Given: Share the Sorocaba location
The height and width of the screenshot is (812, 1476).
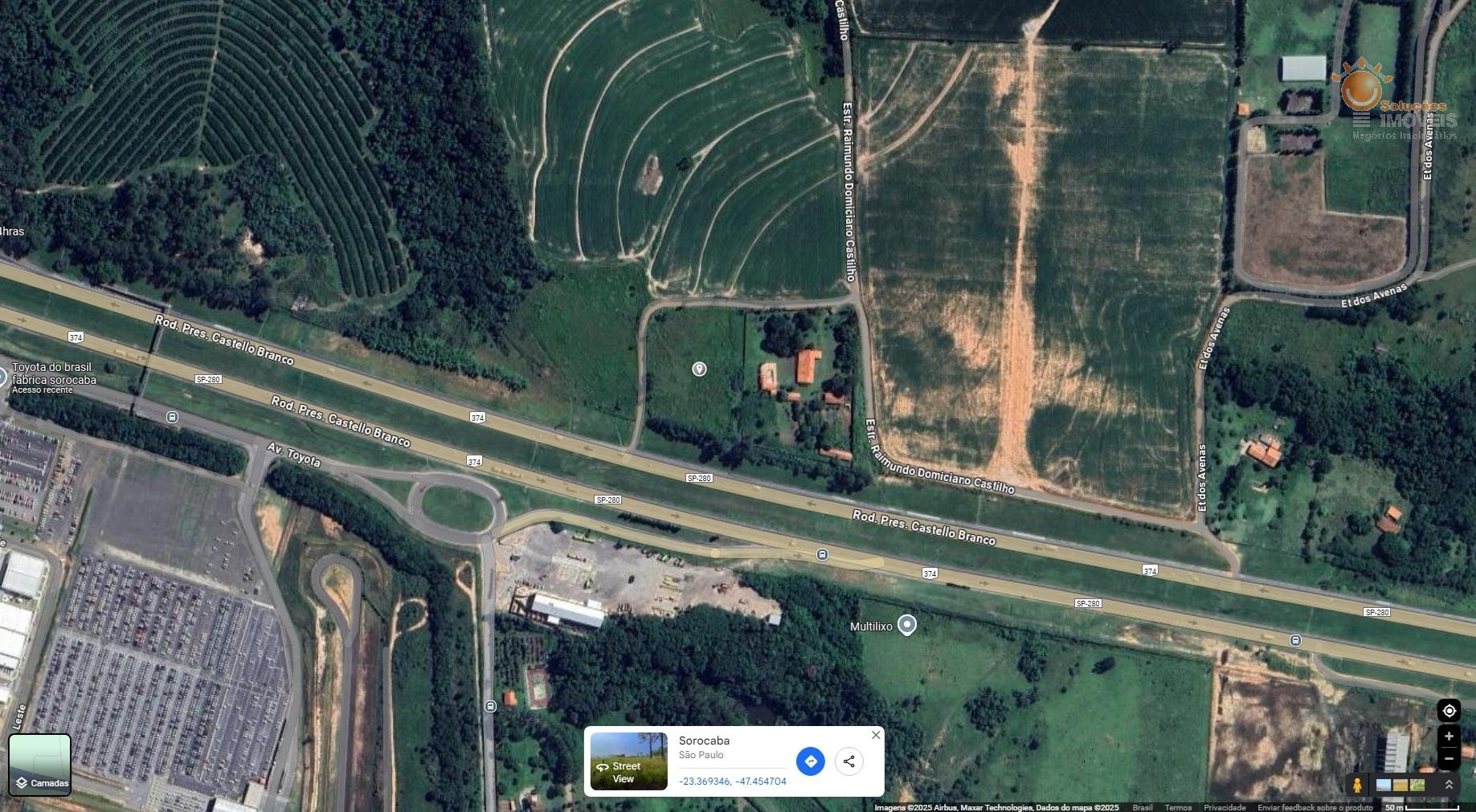Looking at the screenshot, I should pos(848,761).
